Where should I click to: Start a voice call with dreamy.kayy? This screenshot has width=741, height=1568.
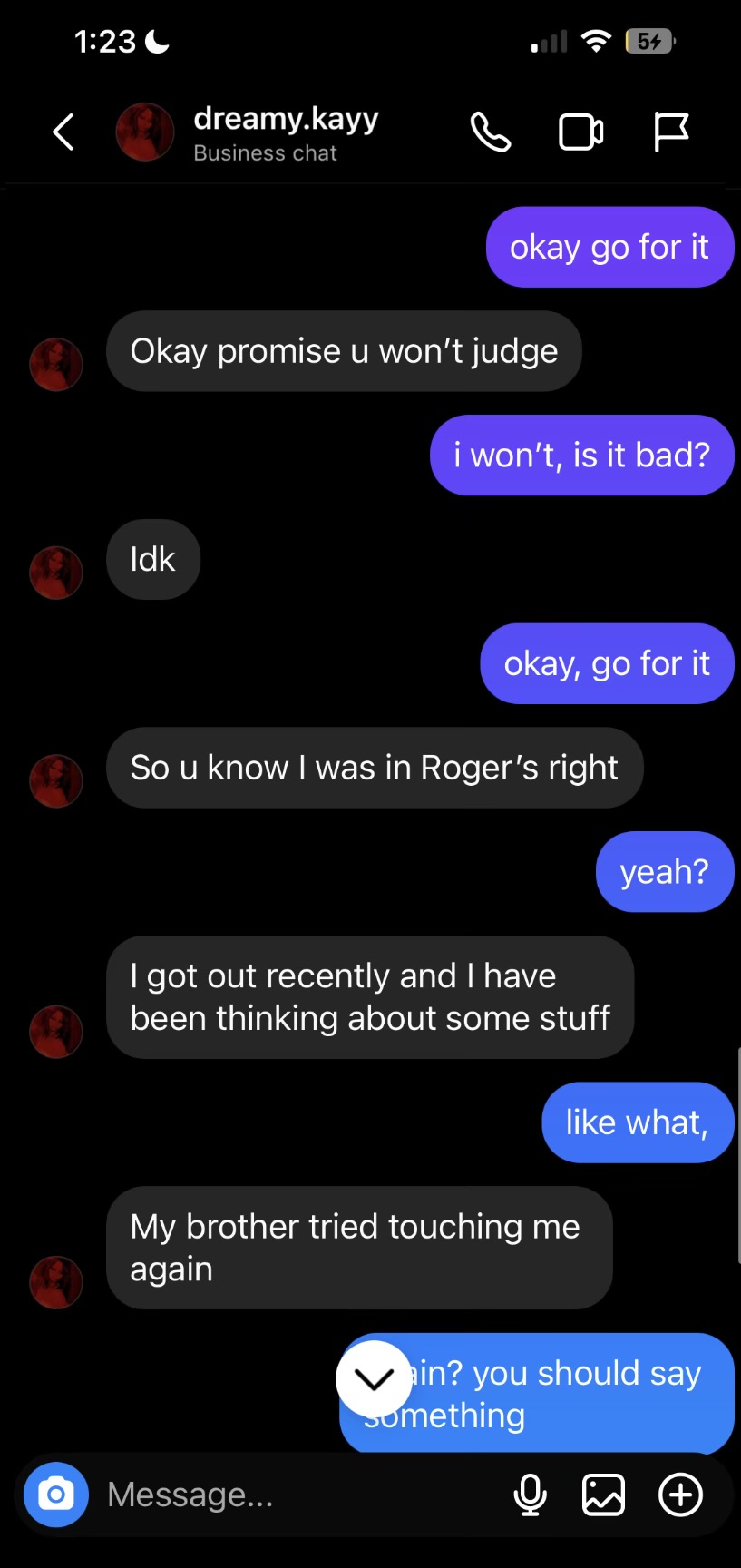(x=491, y=132)
